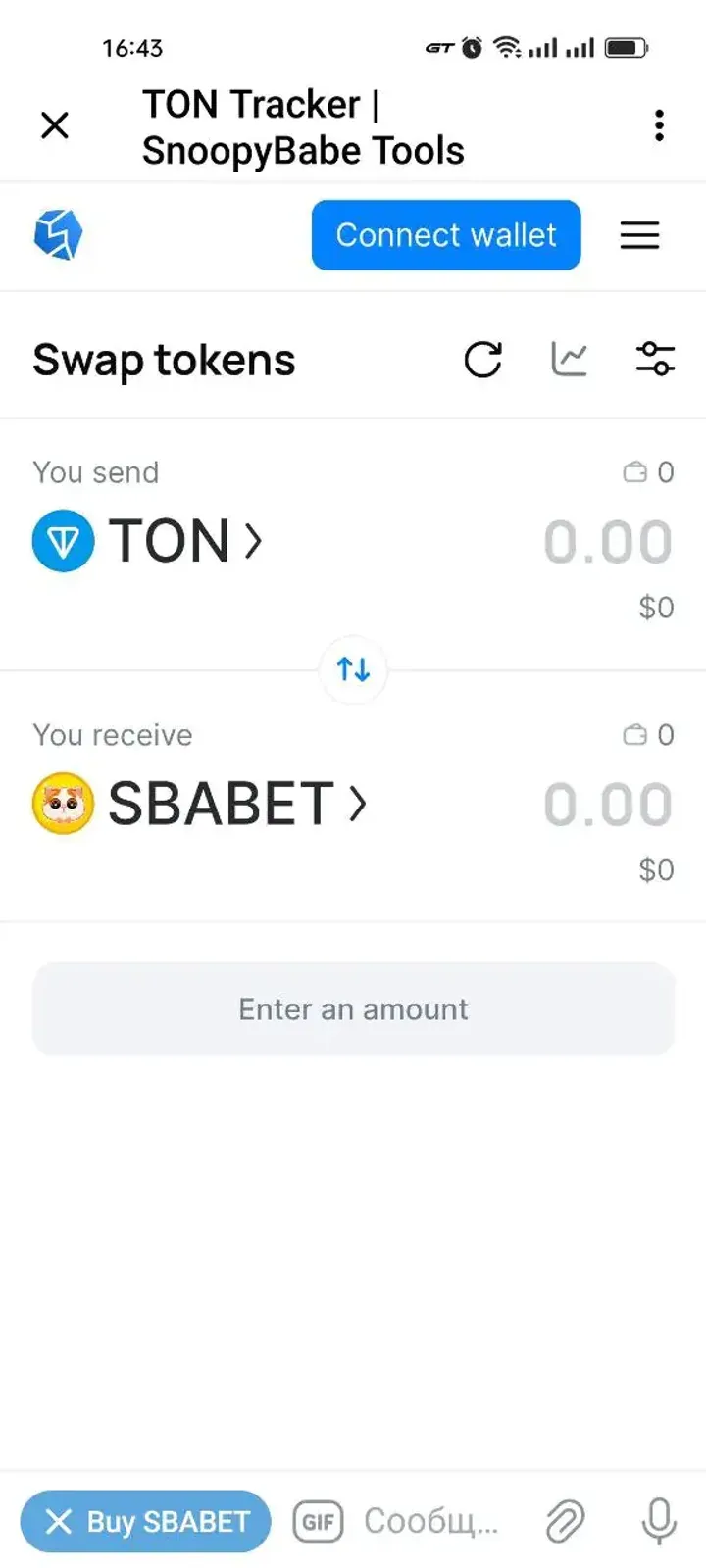Tap the microphone voice message icon
This screenshot has width=706, height=1568.
click(x=659, y=1522)
